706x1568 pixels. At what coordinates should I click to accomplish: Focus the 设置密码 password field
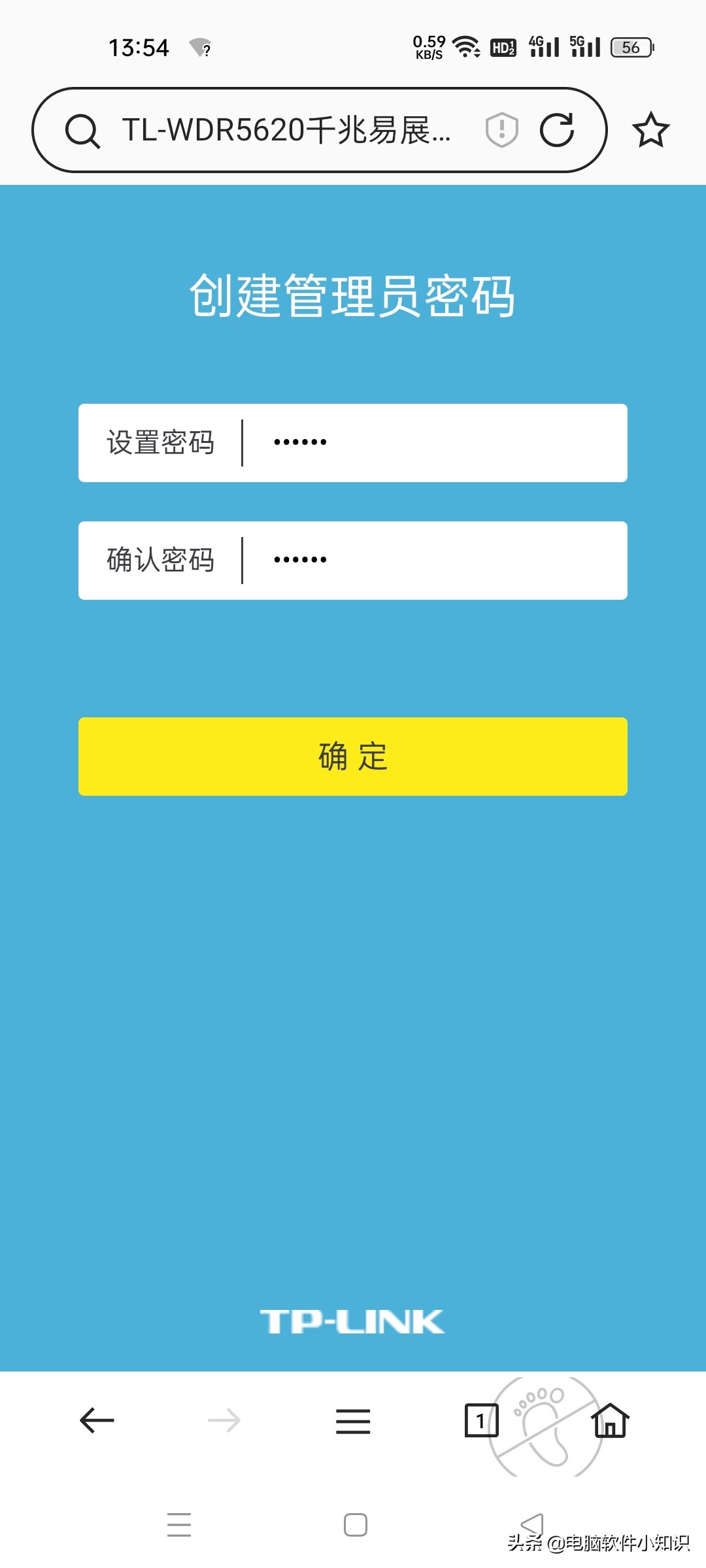pos(431,443)
